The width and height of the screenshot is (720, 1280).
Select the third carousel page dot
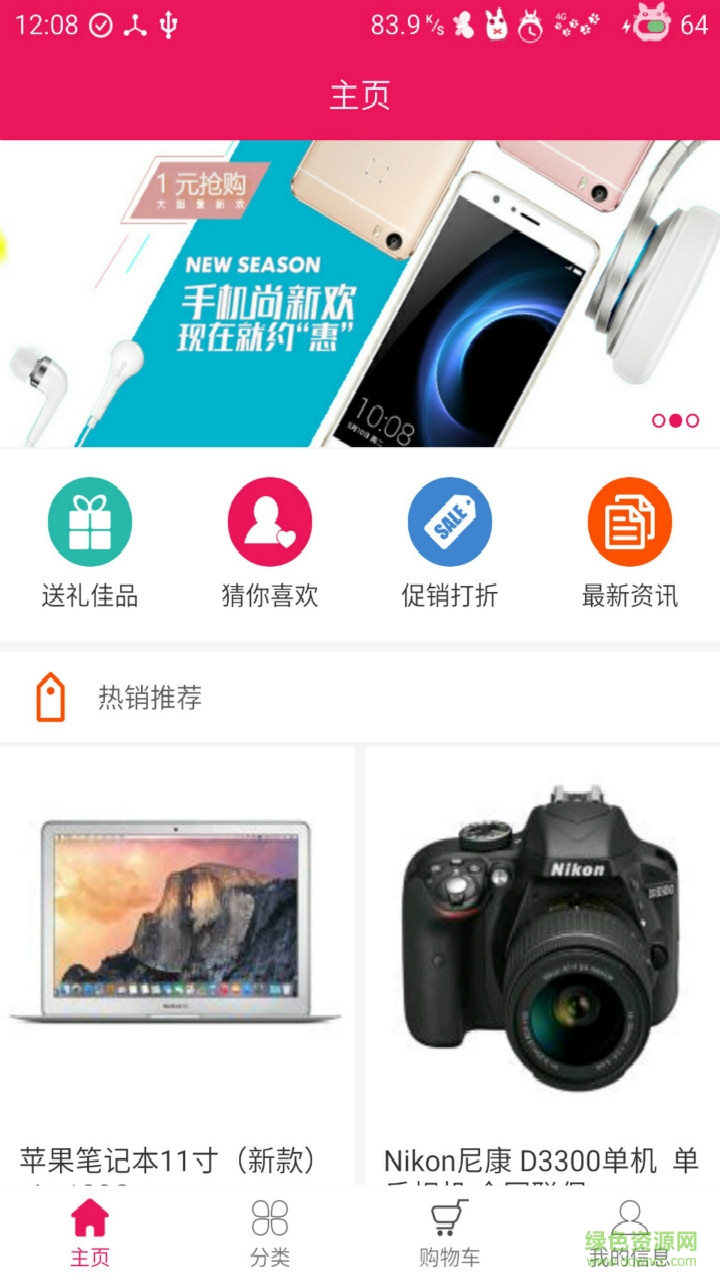point(693,421)
